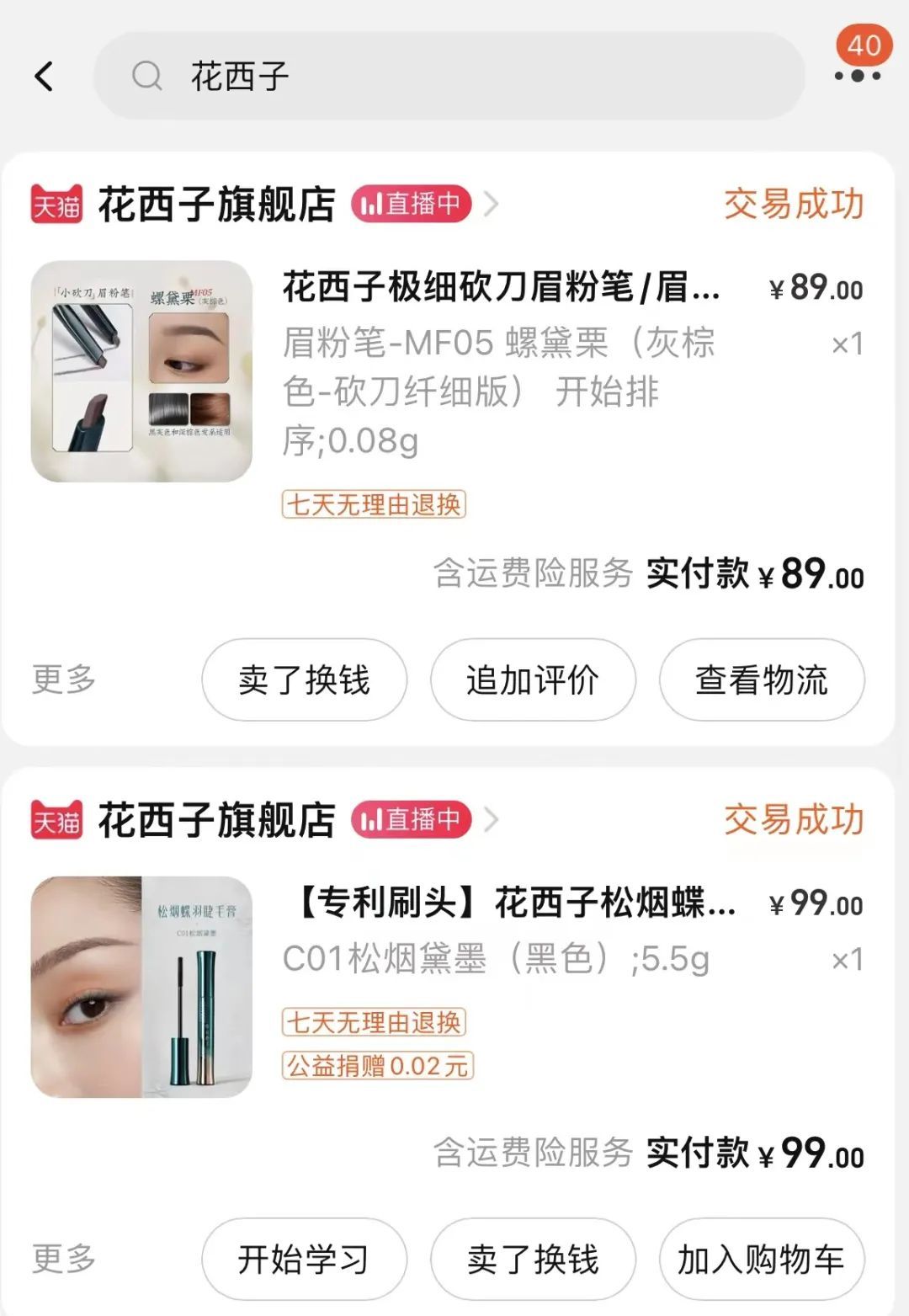Image resolution: width=909 pixels, height=1316 pixels.
Task: Open the mascara product thumbnail image
Action: pyautogui.click(x=143, y=981)
